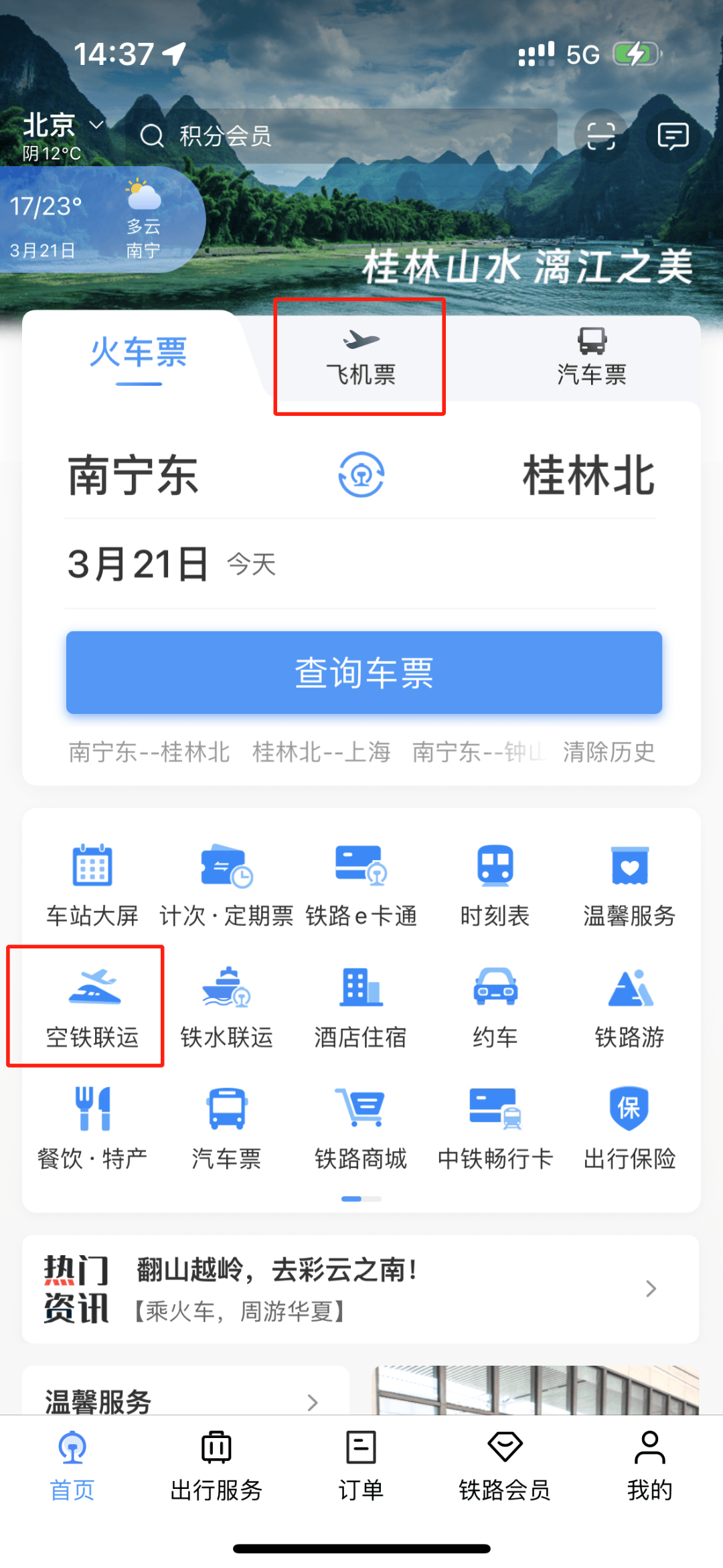Switch to the 订单 tab
The height and width of the screenshot is (1568, 723).
[x=360, y=1465]
